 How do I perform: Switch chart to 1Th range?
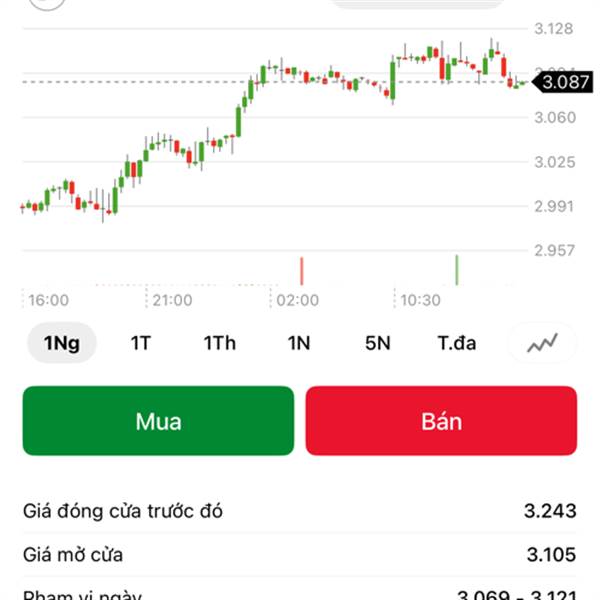click(220, 343)
